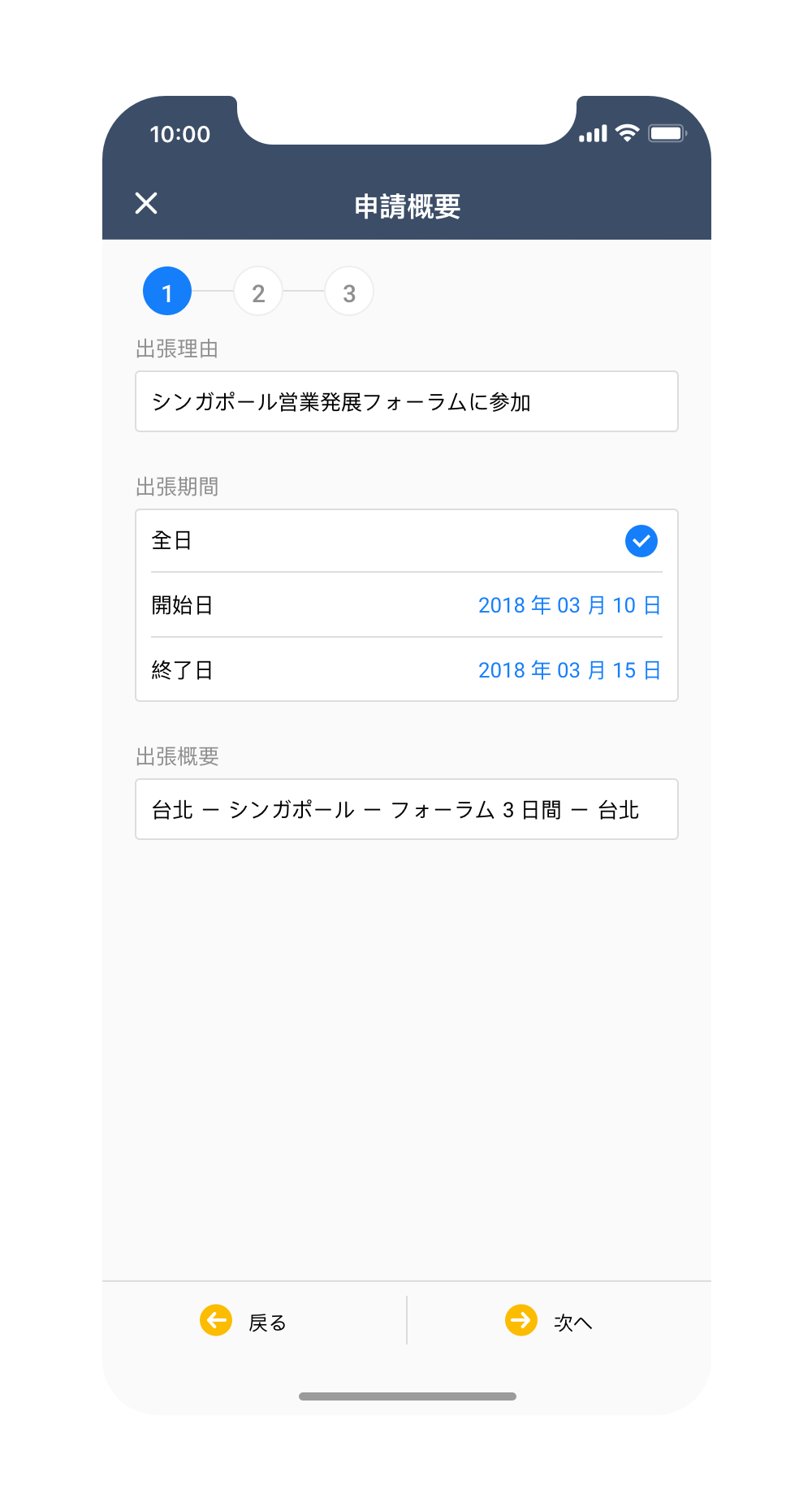Viewport: 812px width, 1511px height.
Task: Proceed with the 次へ button
Action: (x=549, y=1321)
